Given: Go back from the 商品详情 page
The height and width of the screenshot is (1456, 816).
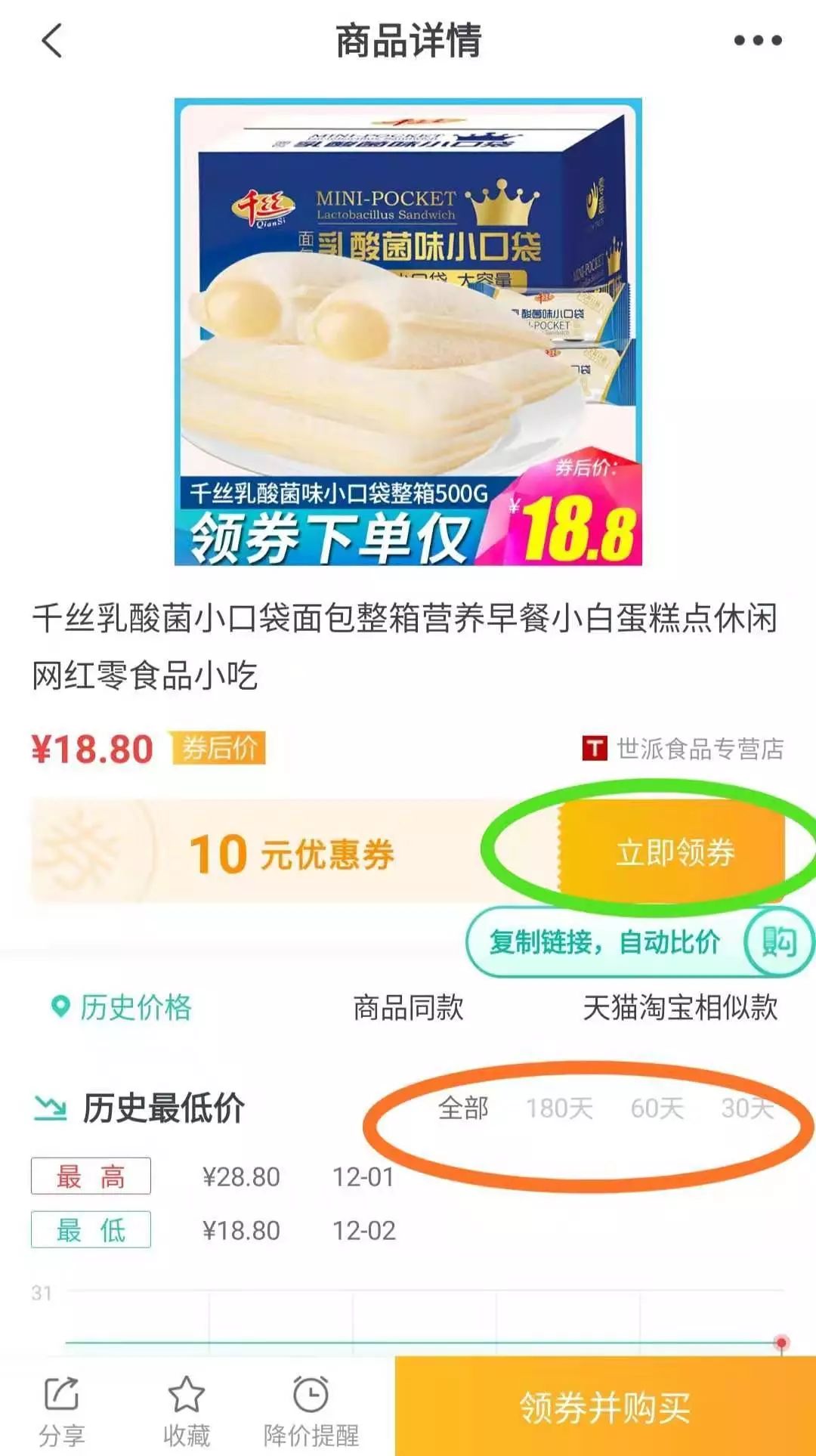Looking at the screenshot, I should (51, 41).
